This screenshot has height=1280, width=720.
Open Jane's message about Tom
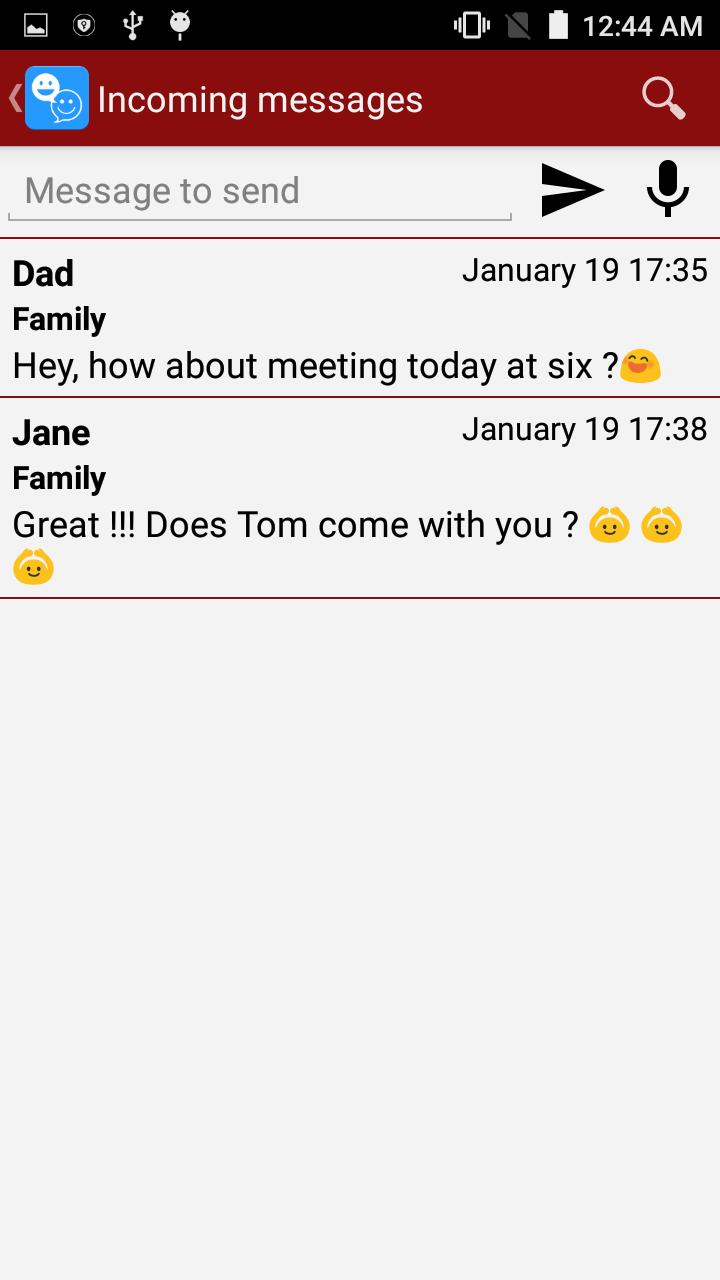[x=359, y=499]
